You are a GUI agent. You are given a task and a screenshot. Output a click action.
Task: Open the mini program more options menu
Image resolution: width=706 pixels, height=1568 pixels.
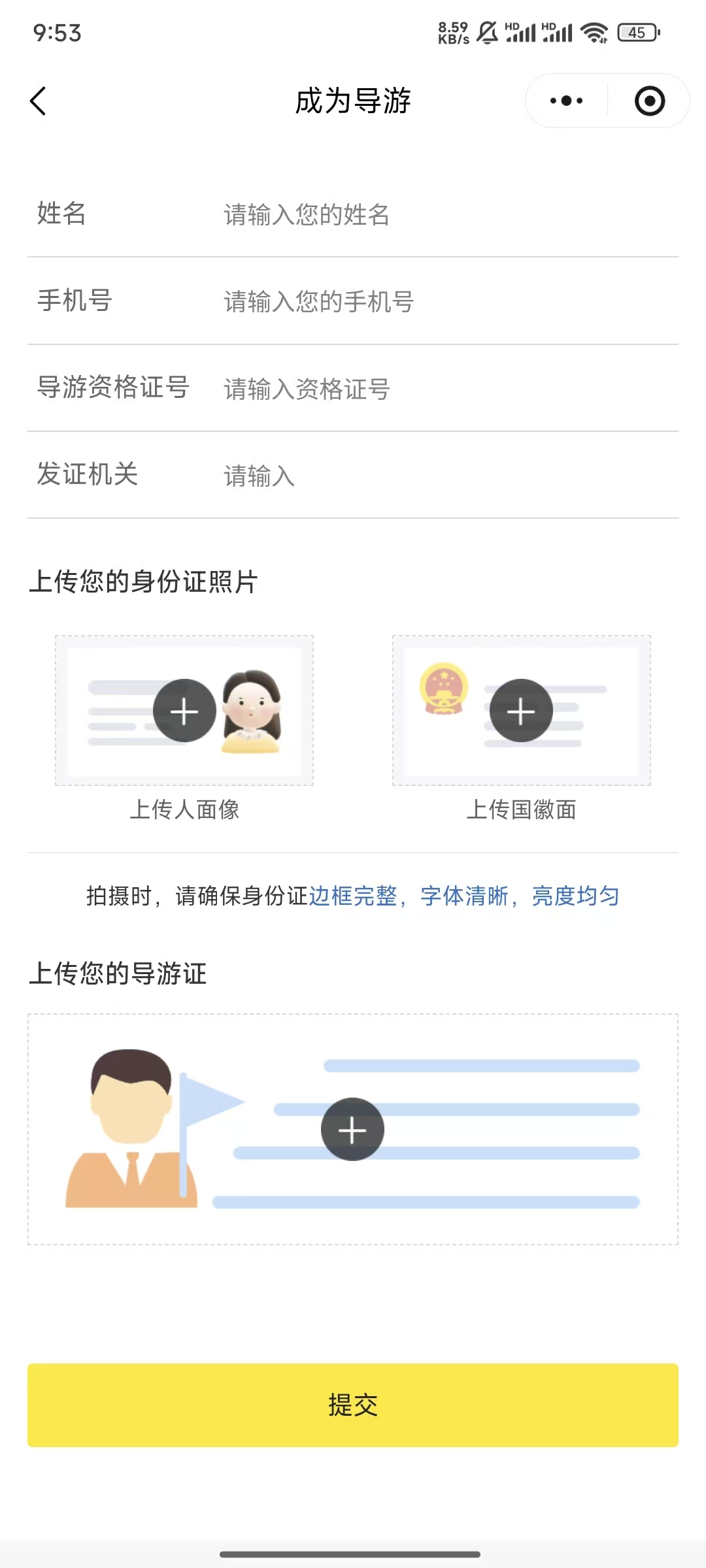point(566,101)
